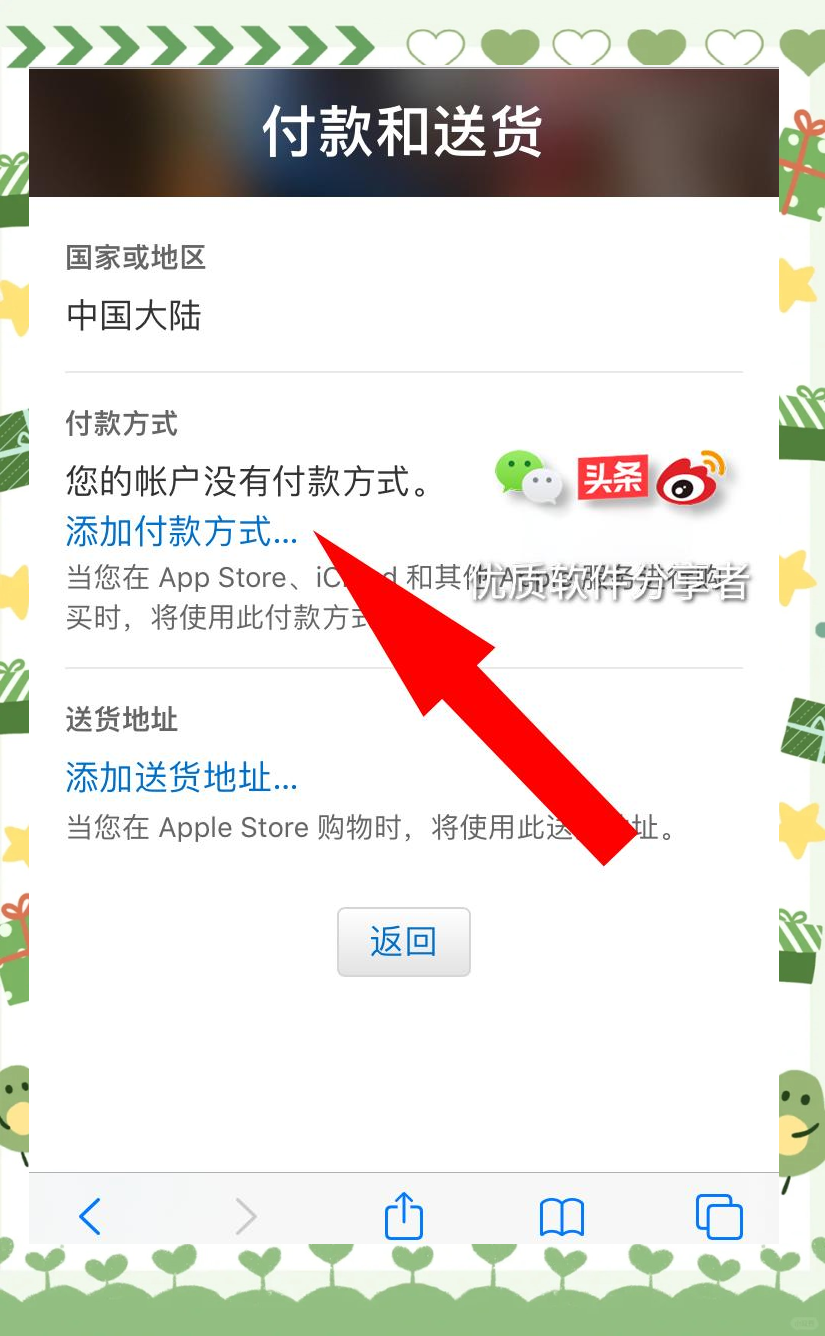Open the bookmarks book icon
Image resolution: width=825 pixels, height=1336 pixels.
tap(562, 1217)
